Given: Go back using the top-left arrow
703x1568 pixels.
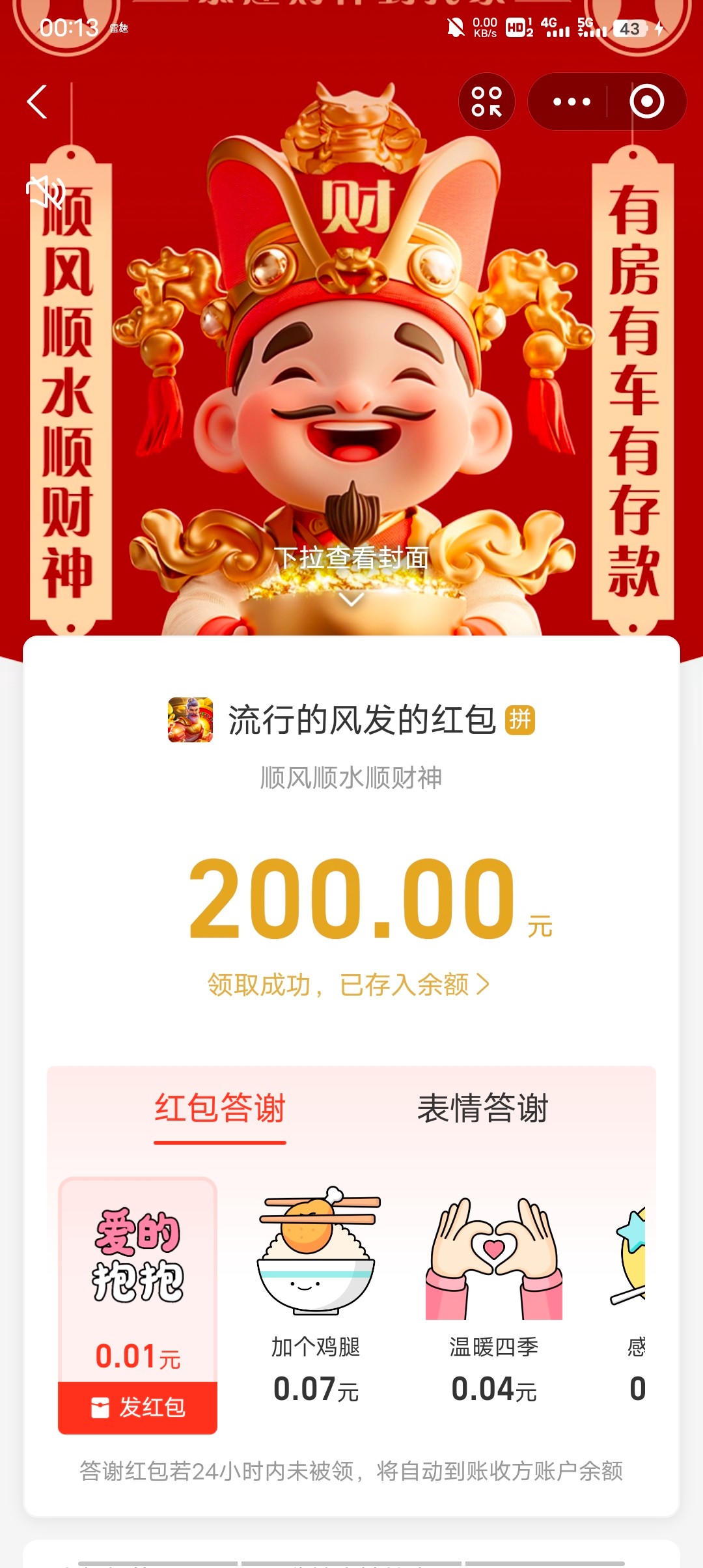Looking at the screenshot, I should 37,102.
